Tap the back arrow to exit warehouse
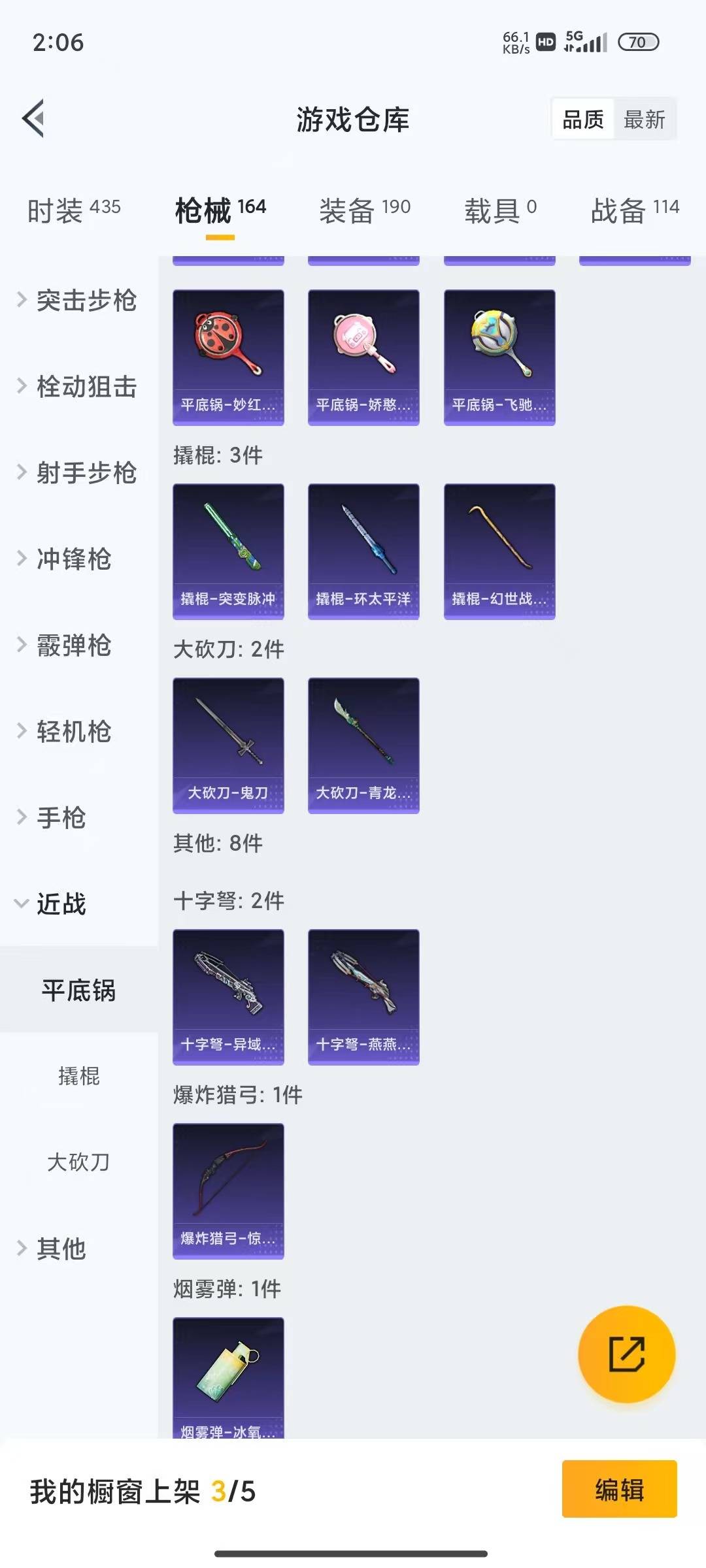The image size is (706, 1568). tap(31, 119)
